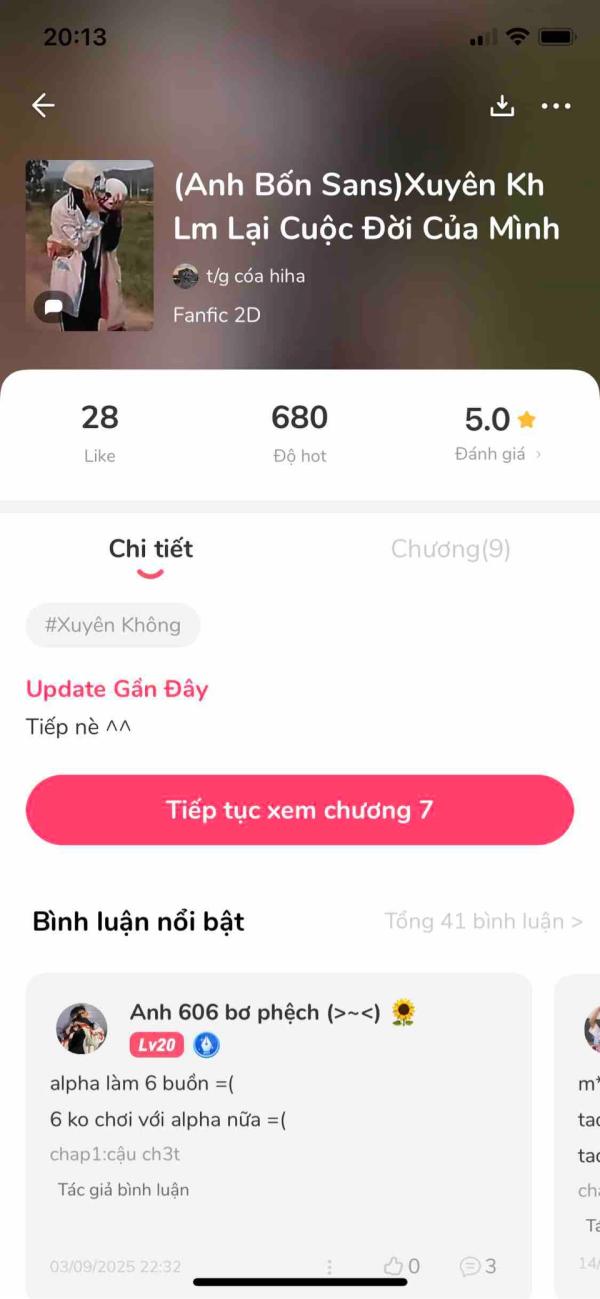Open Anh 606 bơ phệch's avatar
The image size is (600, 1299).
point(82,1028)
